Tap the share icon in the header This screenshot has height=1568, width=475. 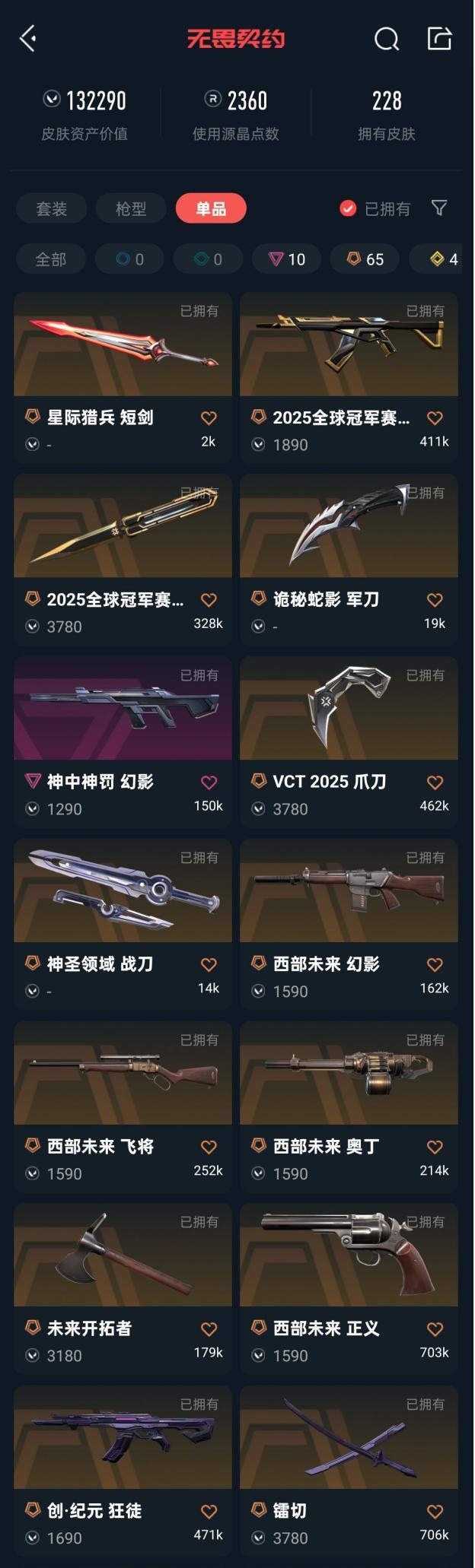click(439, 38)
